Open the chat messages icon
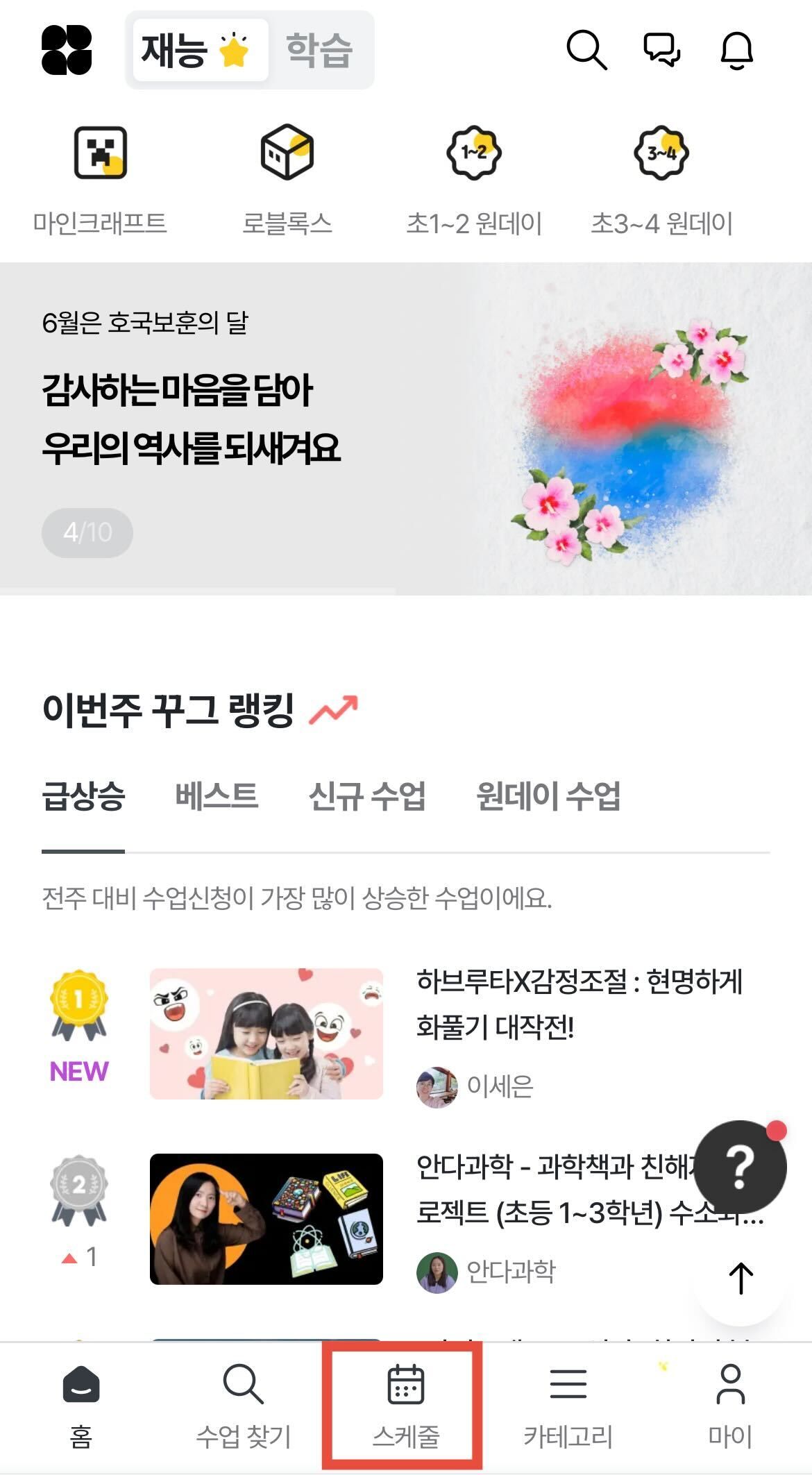This screenshot has width=812, height=1475. [661, 50]
